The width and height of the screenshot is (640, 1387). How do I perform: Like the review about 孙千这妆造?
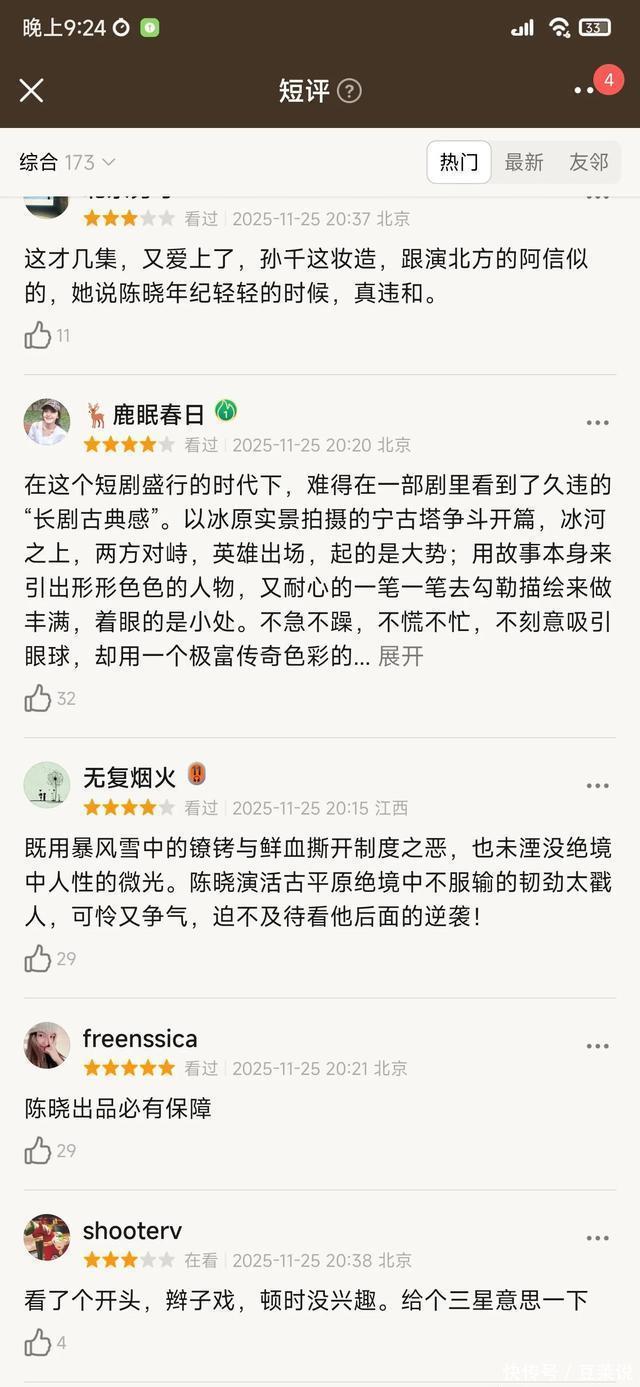[38, 336]
